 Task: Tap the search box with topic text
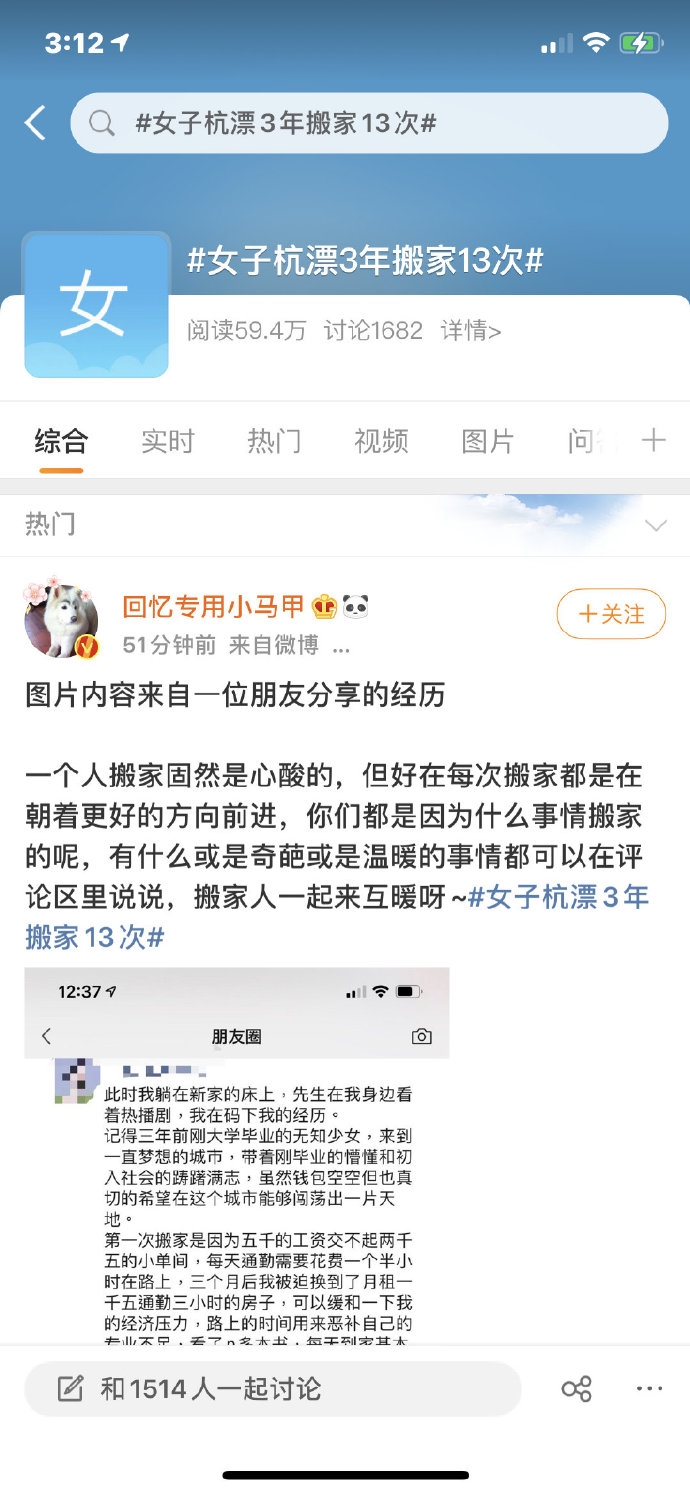(368, 123)
